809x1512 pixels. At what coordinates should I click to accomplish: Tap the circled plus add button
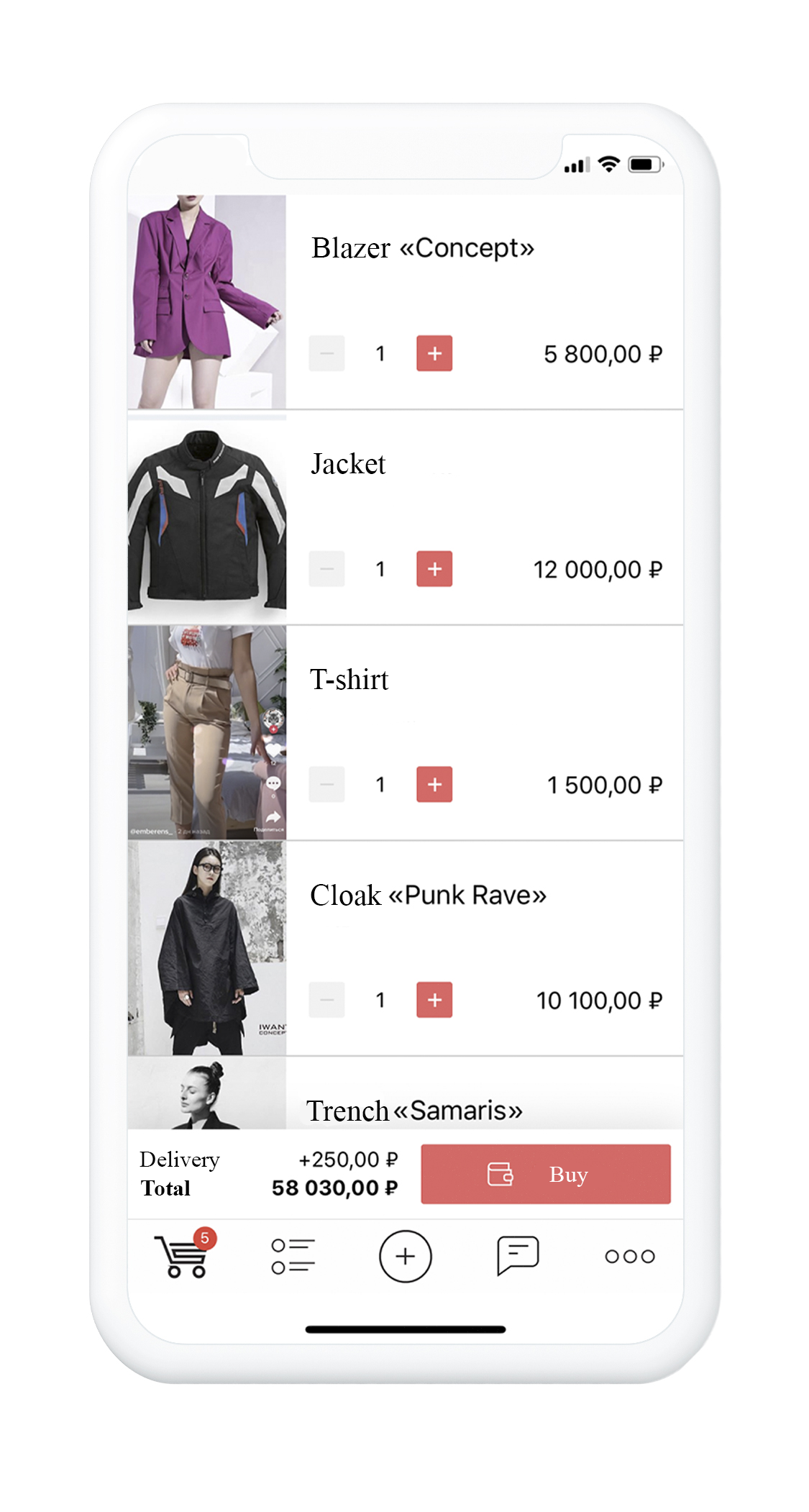pyautogui.click(x=405, y=1256)
